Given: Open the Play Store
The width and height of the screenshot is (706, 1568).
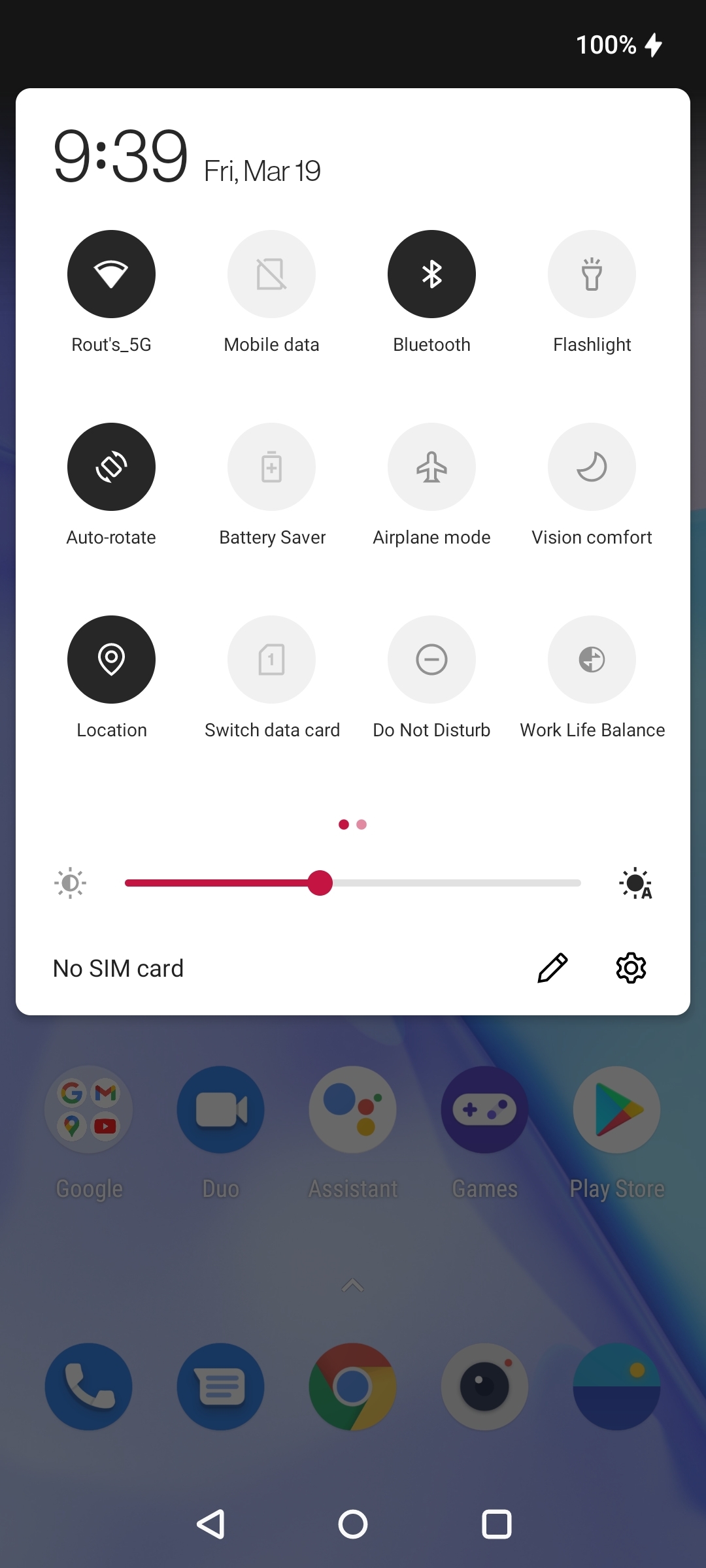Looking at the screenshot, I should [615, 1109].
